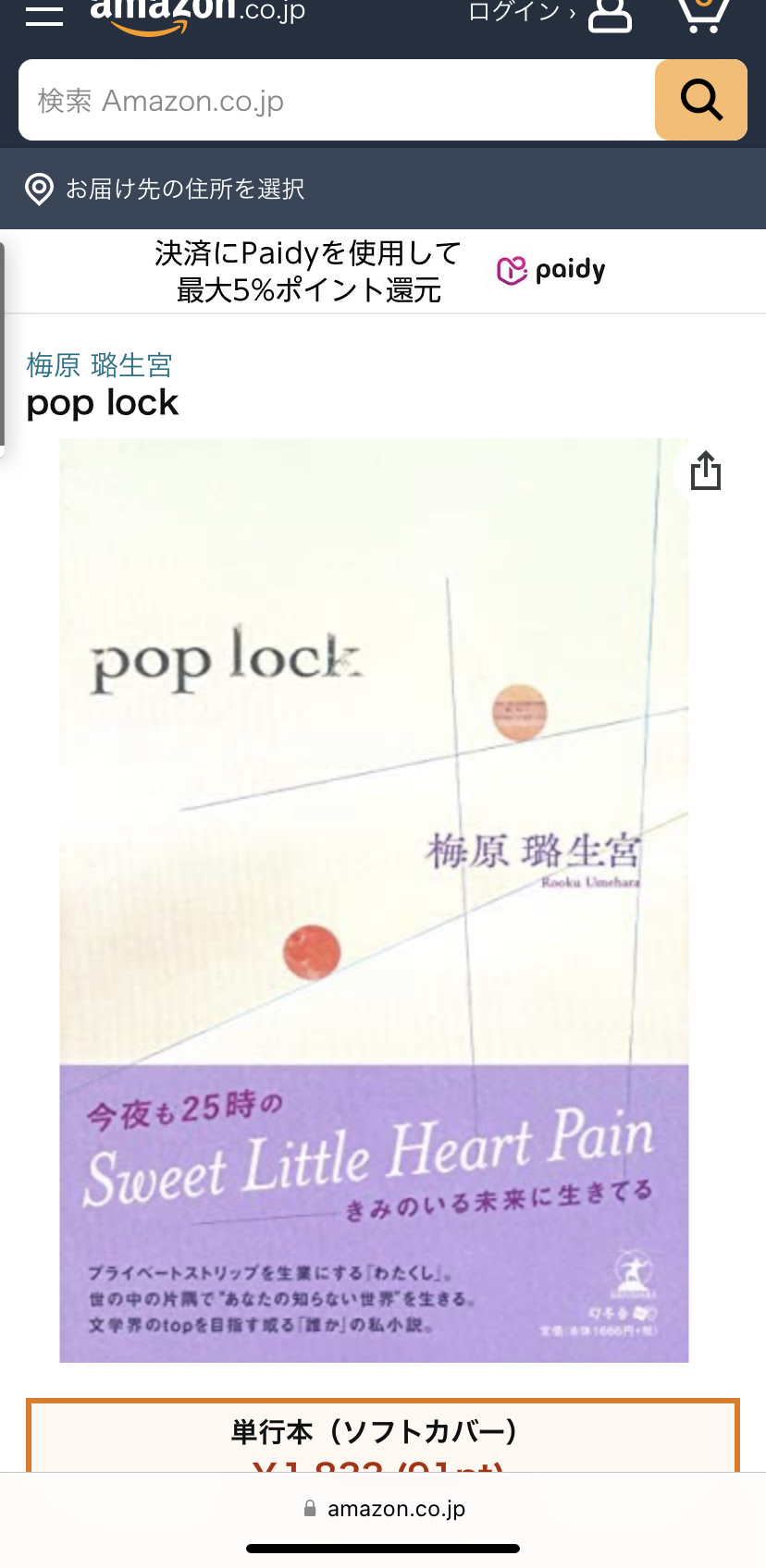This screenshot has height=1568, width=766.
Task: Tap the 検索 Amazon.co.jp search field
Action: pyautogui.click(x=337, y=100)
